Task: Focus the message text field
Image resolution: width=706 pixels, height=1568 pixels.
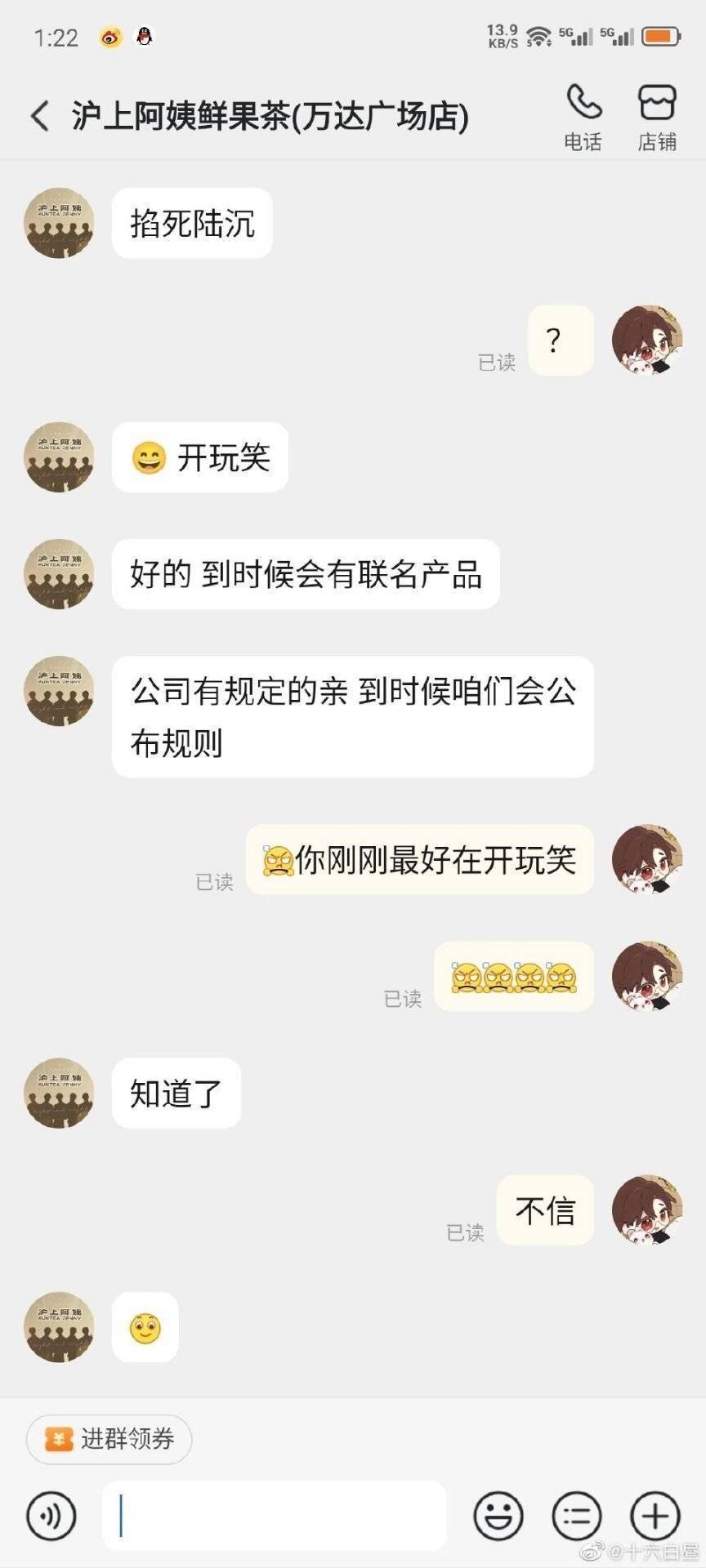Action: [275, 1516]
